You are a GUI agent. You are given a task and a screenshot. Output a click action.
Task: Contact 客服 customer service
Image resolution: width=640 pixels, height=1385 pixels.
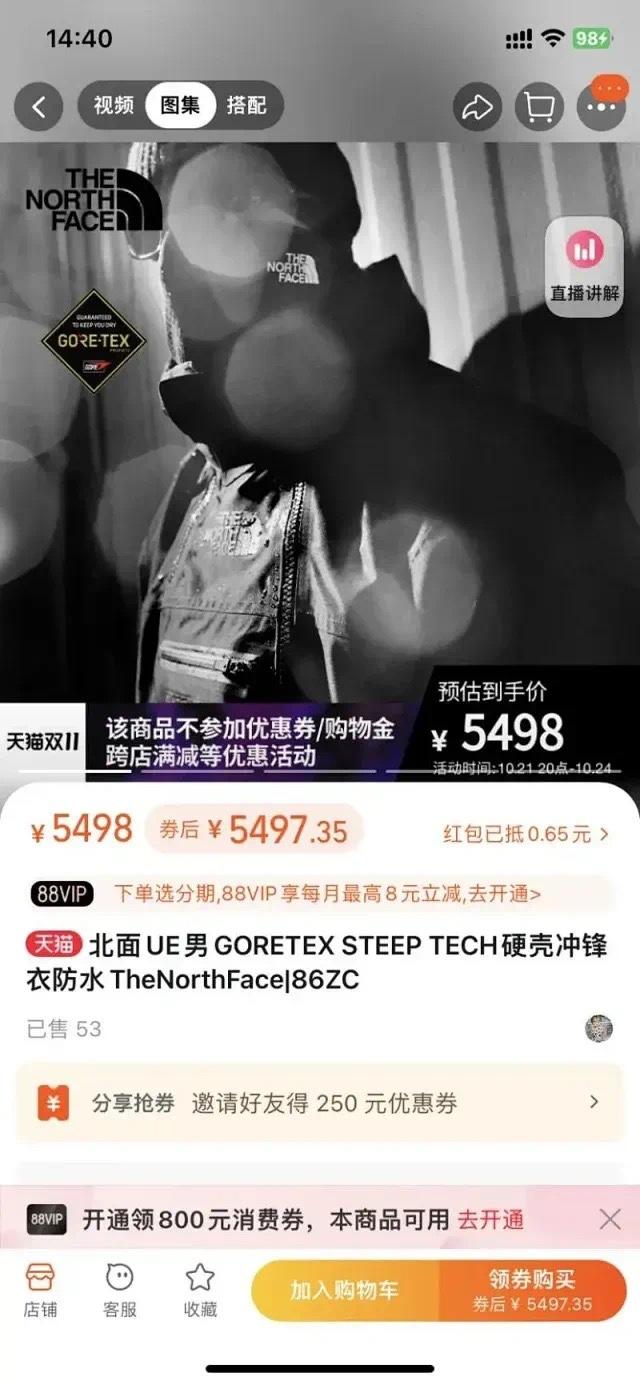coord(120,1290)
